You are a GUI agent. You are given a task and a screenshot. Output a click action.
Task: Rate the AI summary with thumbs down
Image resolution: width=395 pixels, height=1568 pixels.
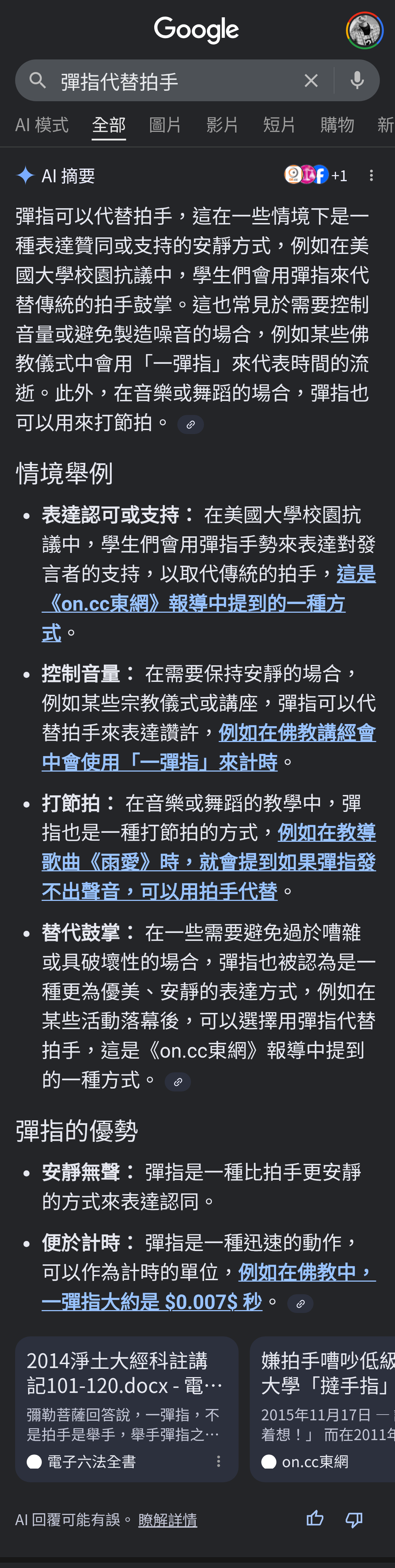(354, 1519)
